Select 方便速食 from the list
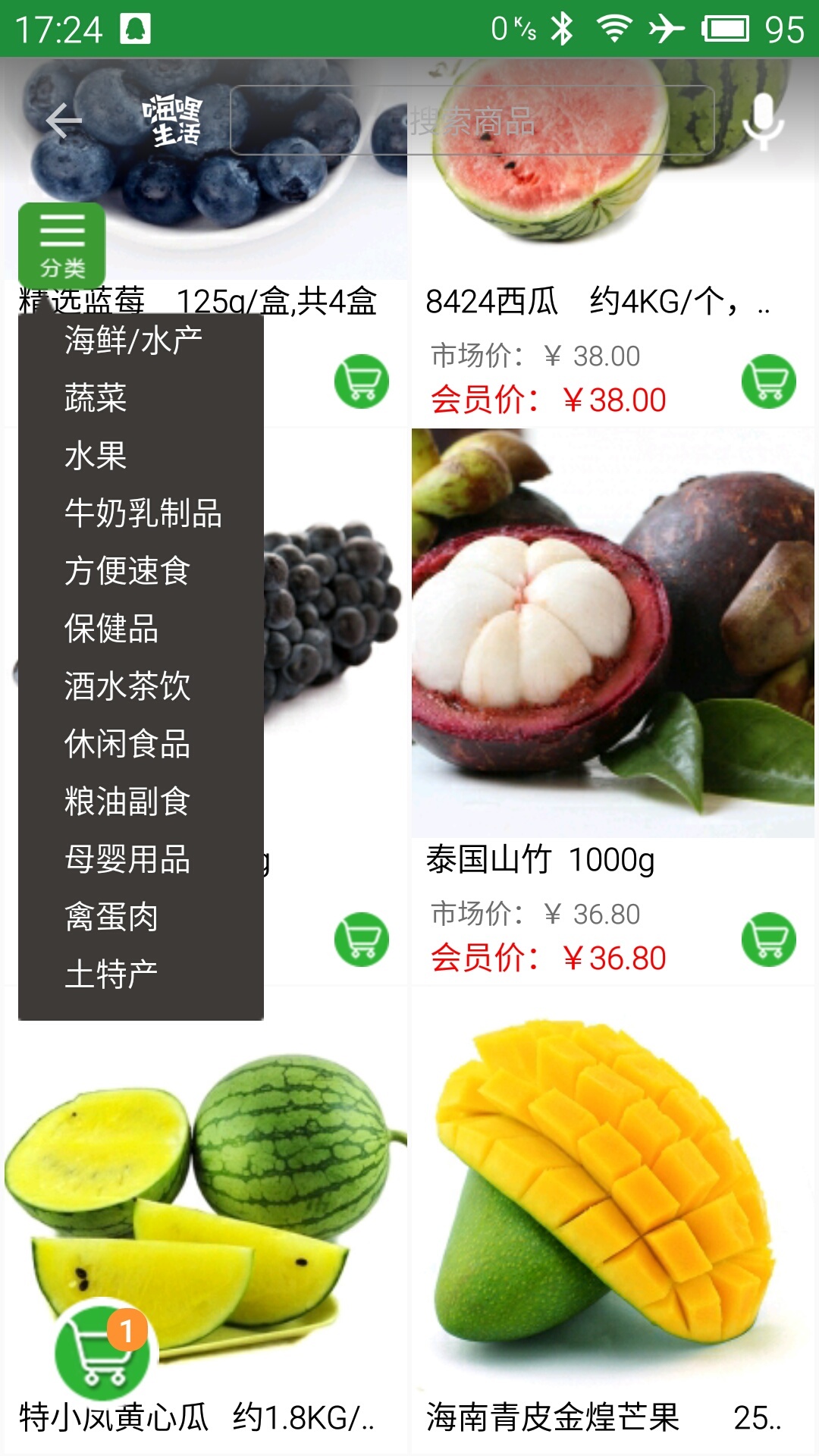 pos(127,571)
